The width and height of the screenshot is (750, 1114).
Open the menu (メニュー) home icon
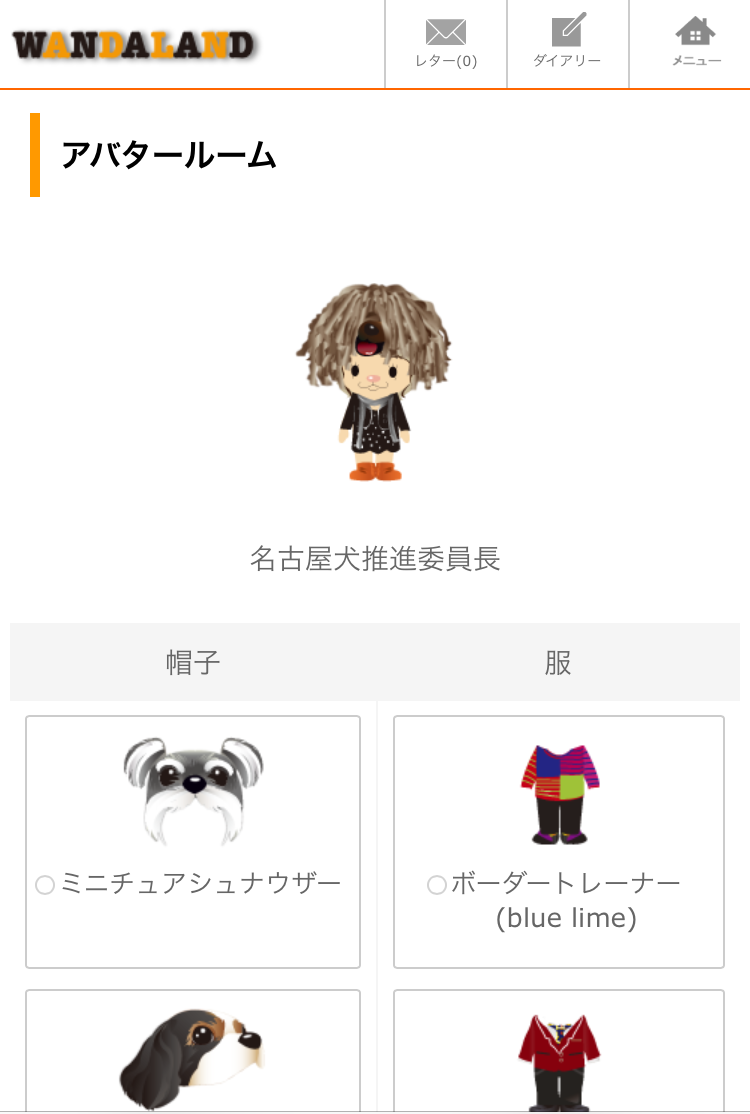click(696, 44)
